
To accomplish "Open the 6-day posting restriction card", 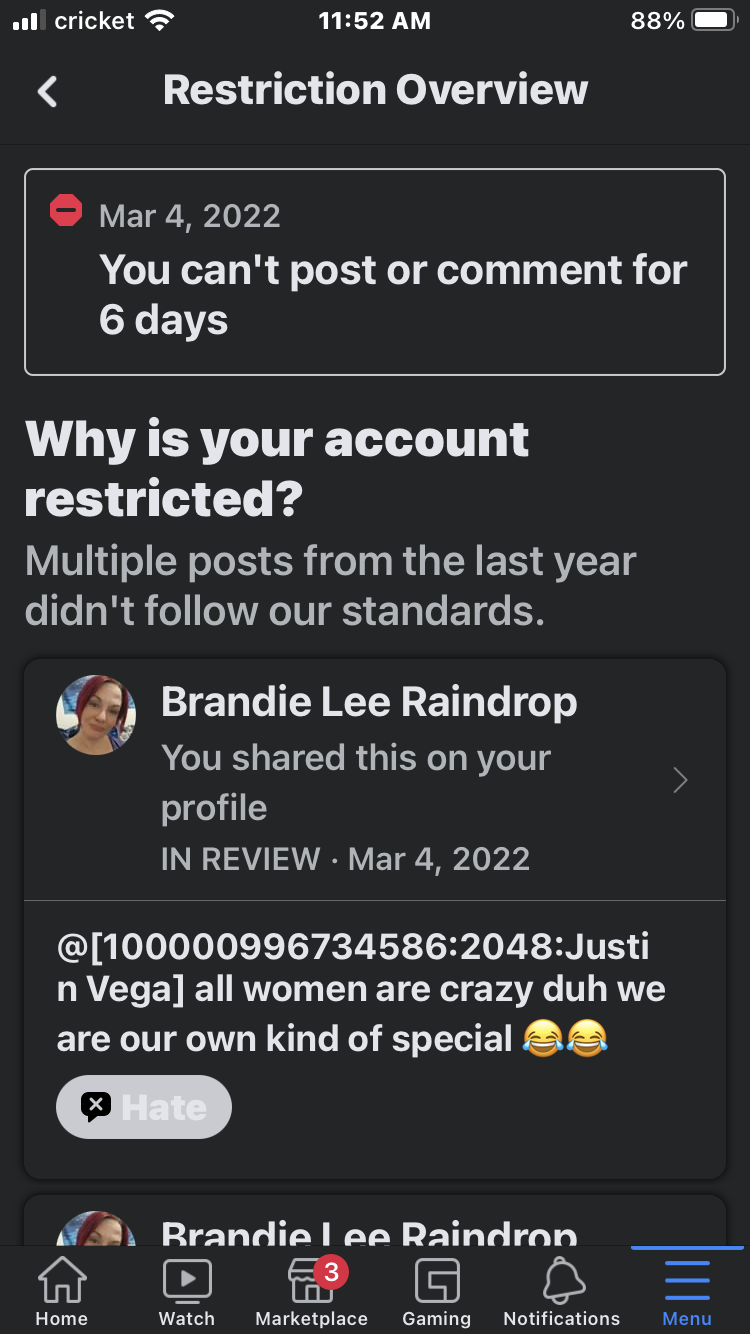I will click(x=375, y=272).
